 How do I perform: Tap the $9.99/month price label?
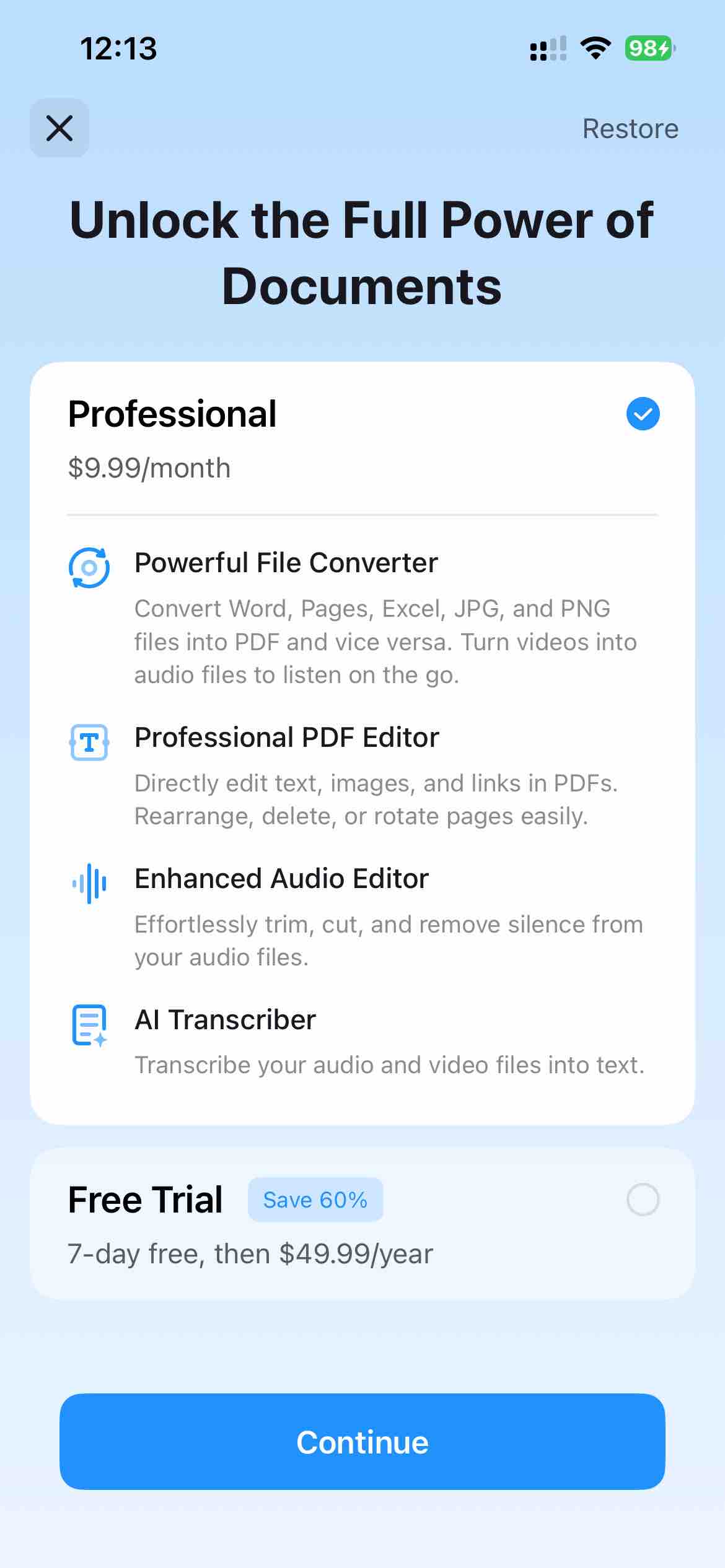click(x=149, y=468)
